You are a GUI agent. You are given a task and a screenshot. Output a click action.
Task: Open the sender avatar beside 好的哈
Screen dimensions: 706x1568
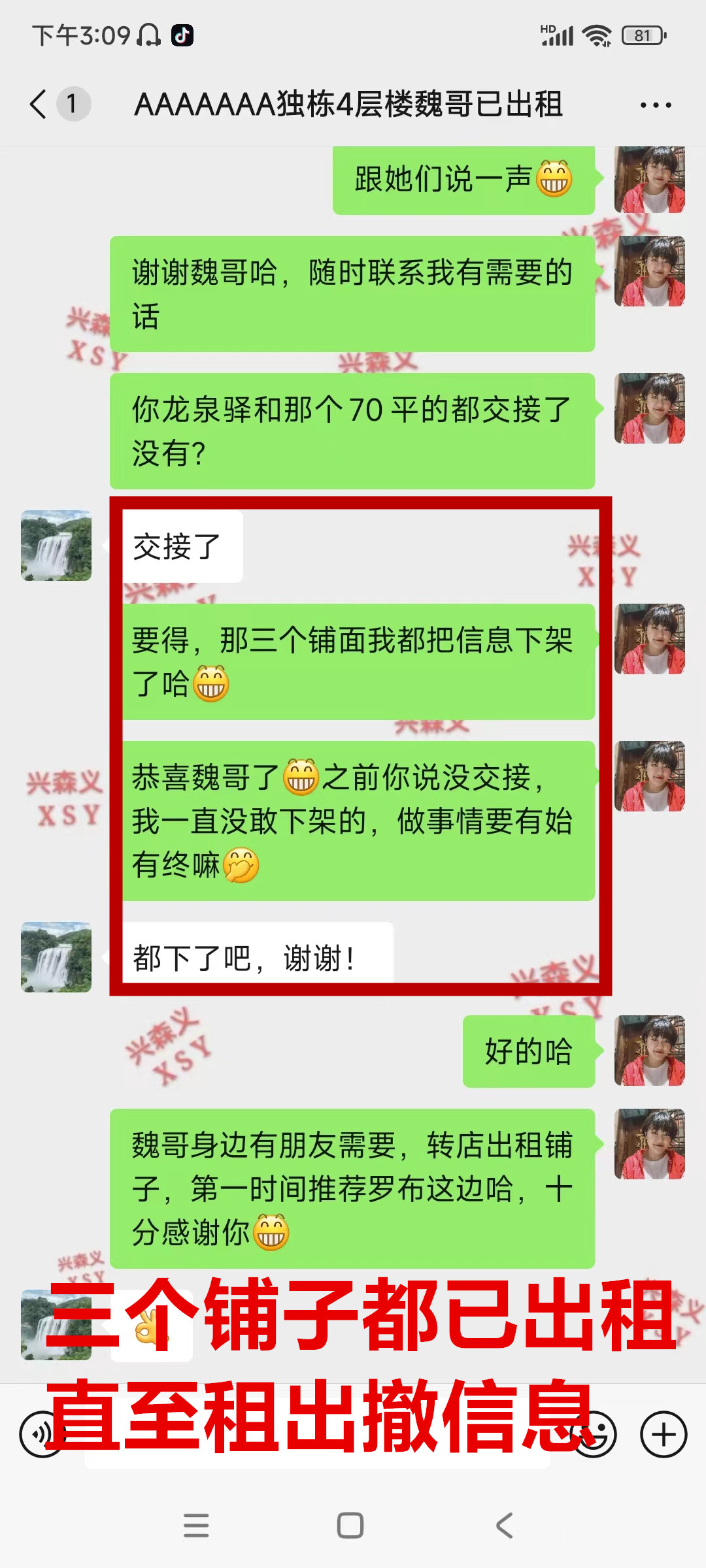[649, 1051]
